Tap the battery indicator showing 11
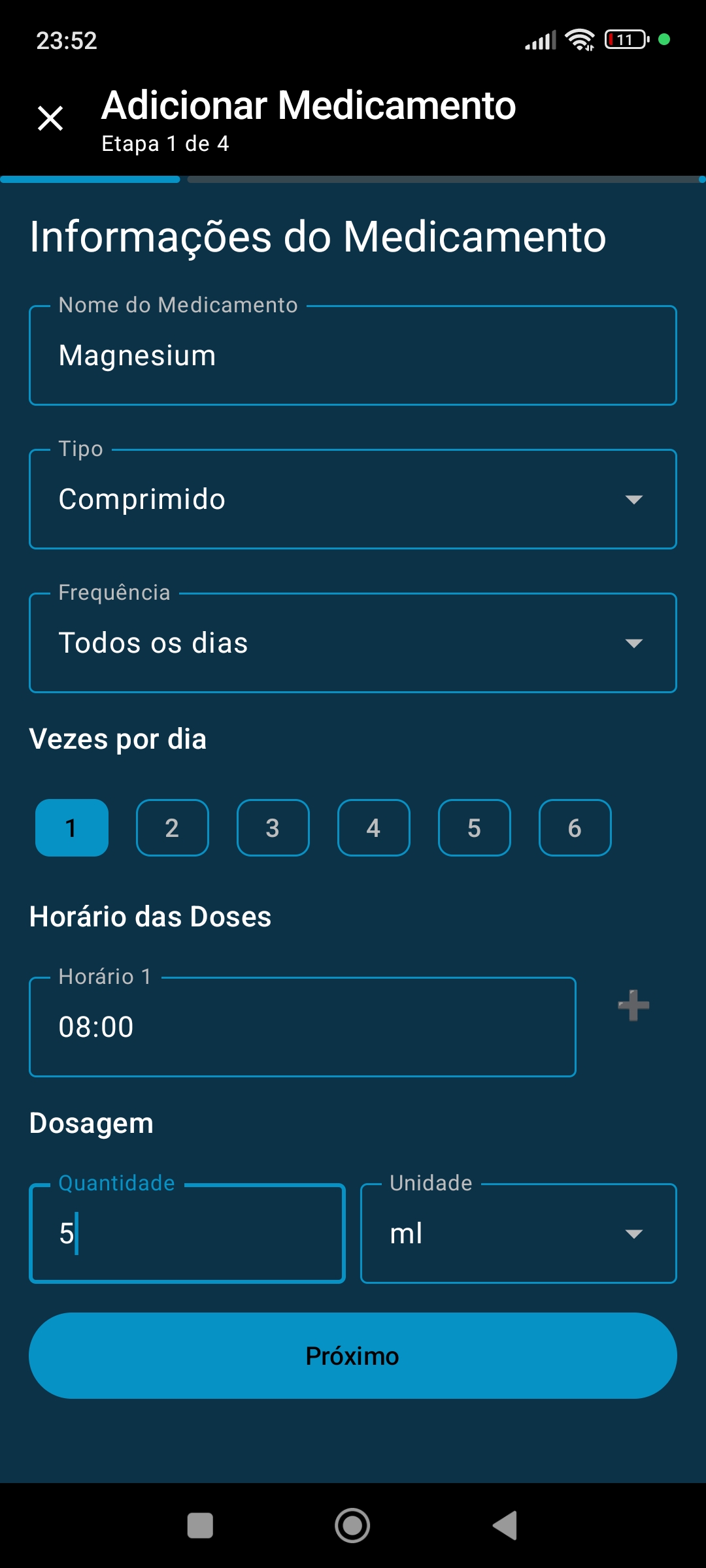This screenshot has height=1568, width=706. click(x=623, y=41)
